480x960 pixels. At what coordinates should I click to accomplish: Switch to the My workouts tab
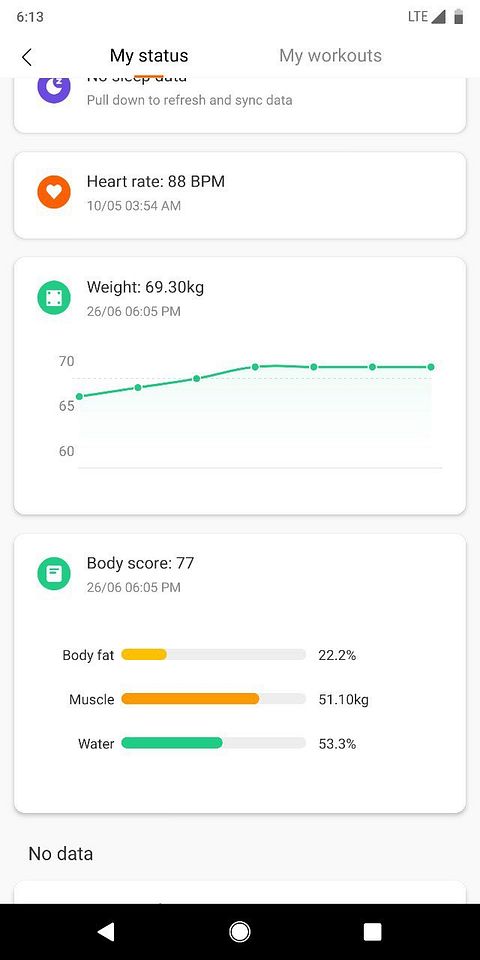click(x=330, y=56)
